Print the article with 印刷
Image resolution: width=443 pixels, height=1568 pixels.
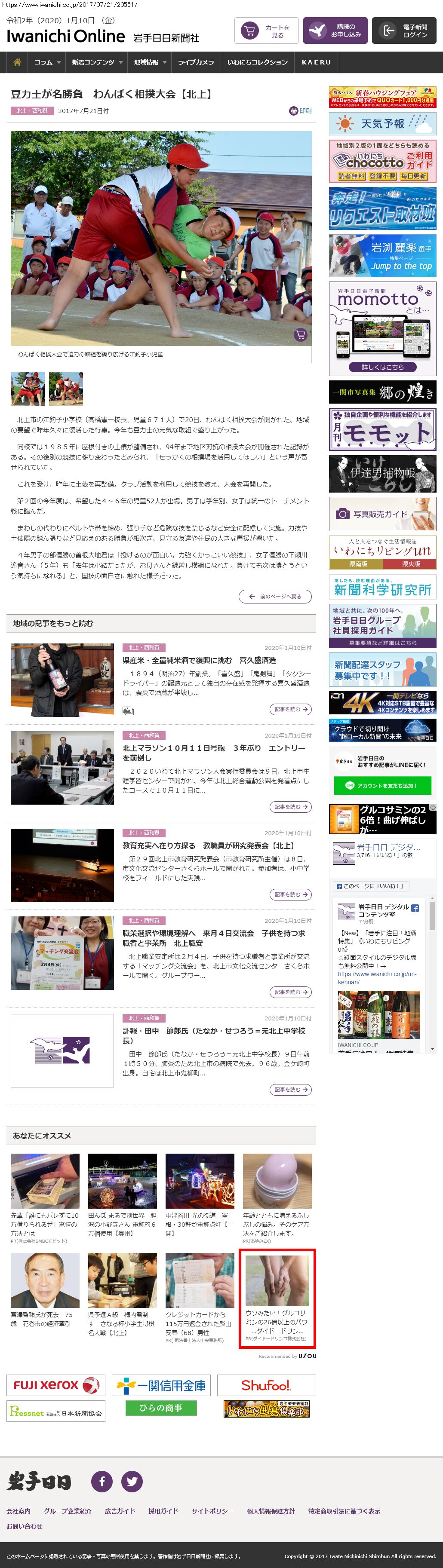coord(300,111)
